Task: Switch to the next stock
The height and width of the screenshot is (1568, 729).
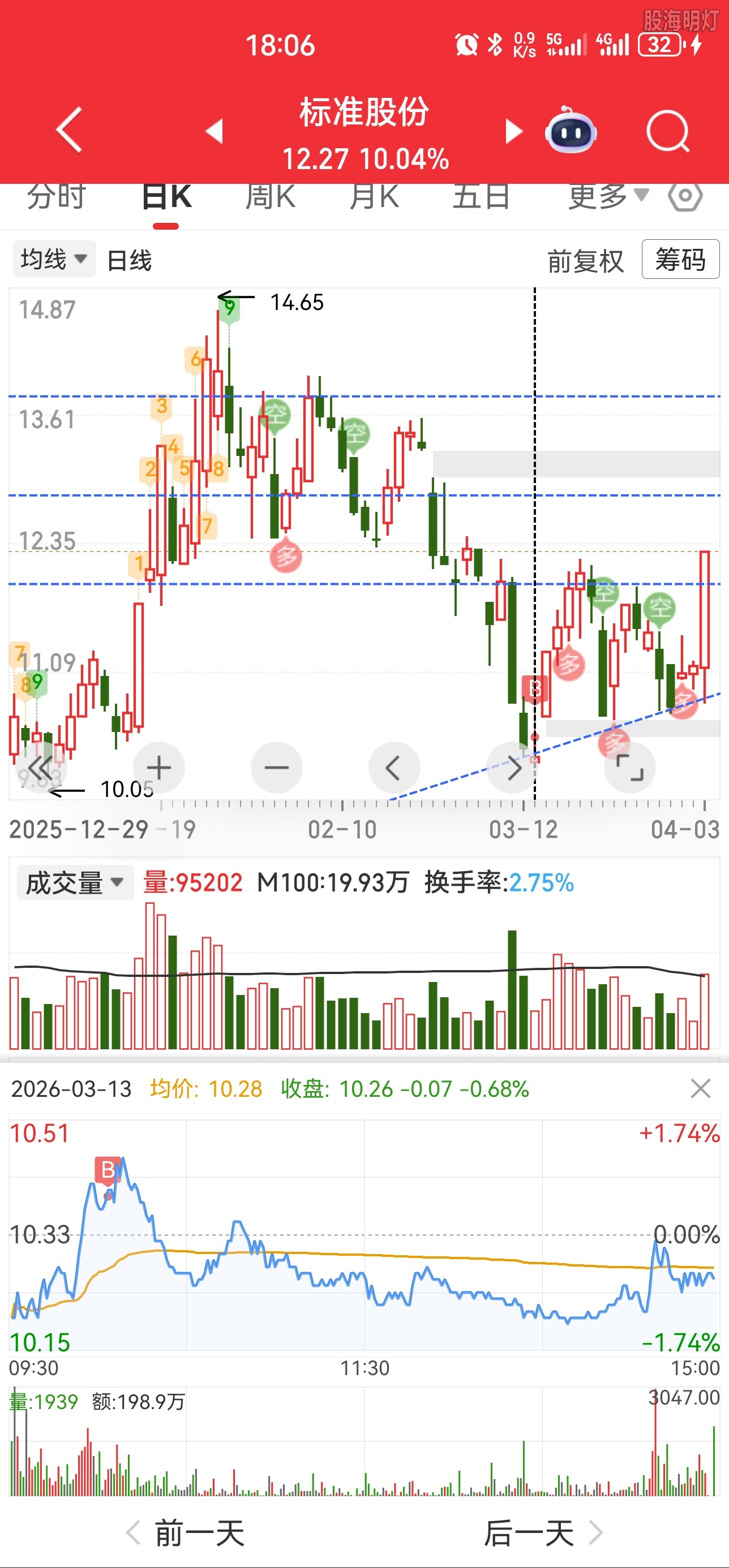Action: coord(514,131)
